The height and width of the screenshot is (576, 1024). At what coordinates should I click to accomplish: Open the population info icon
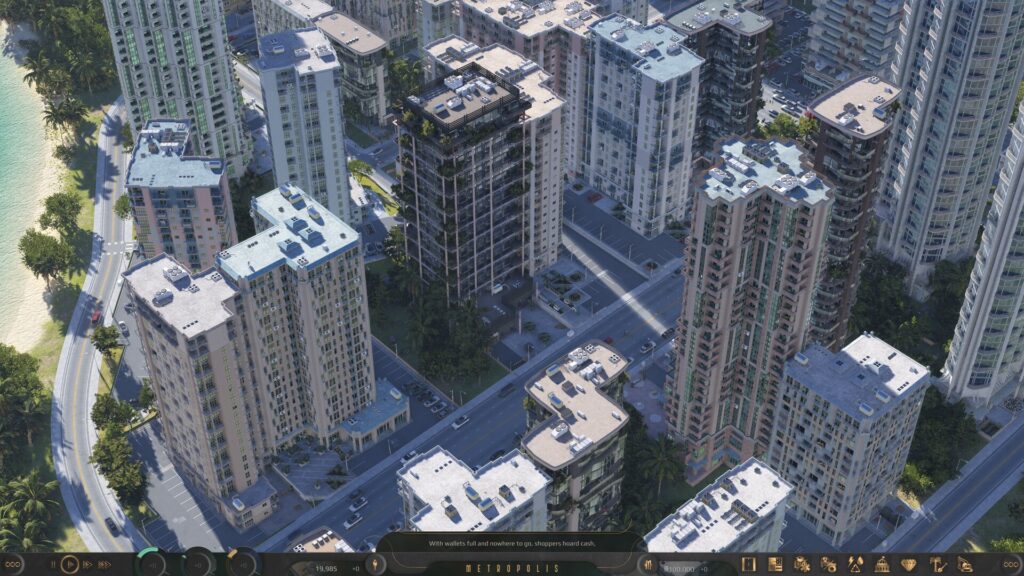375,564
